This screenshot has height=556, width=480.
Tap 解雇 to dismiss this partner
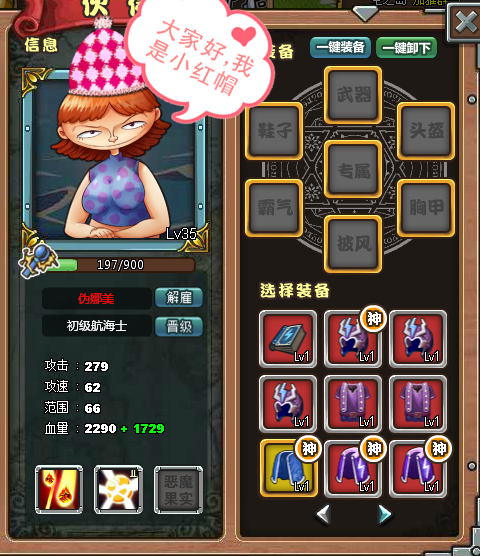179,298
